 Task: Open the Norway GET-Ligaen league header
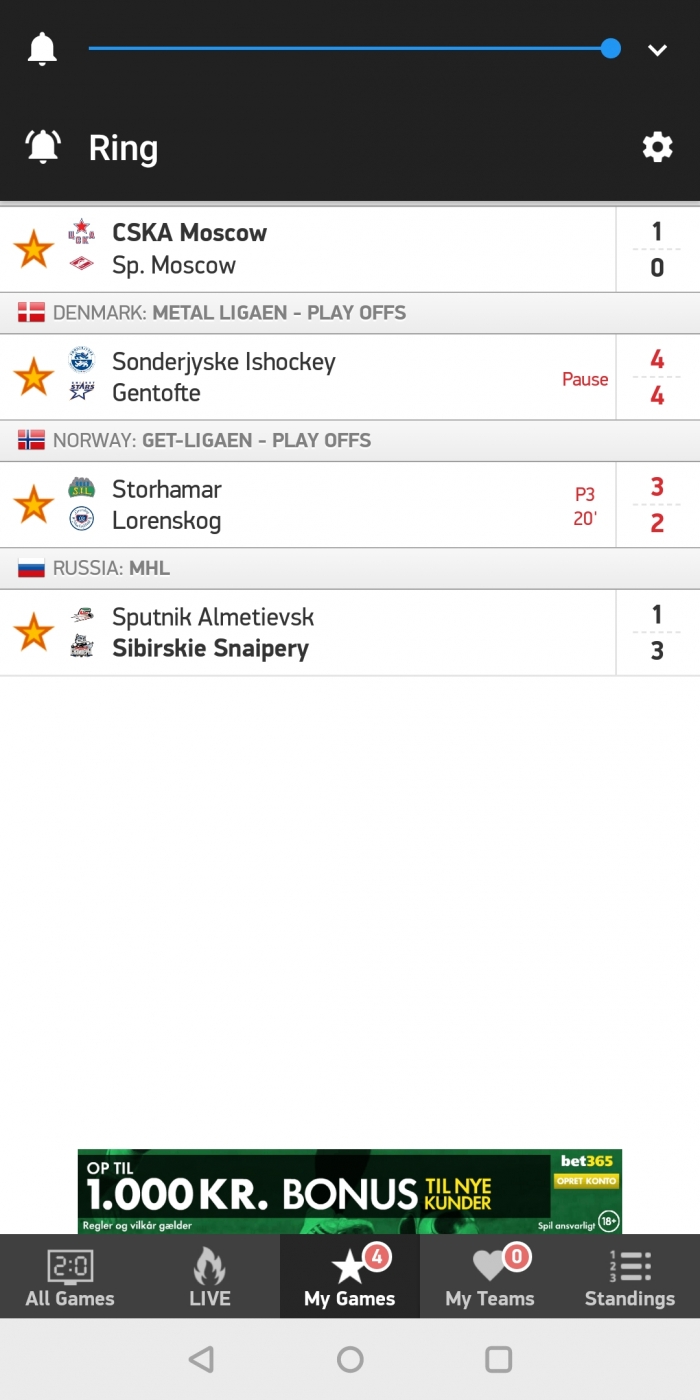click(350, 441)
